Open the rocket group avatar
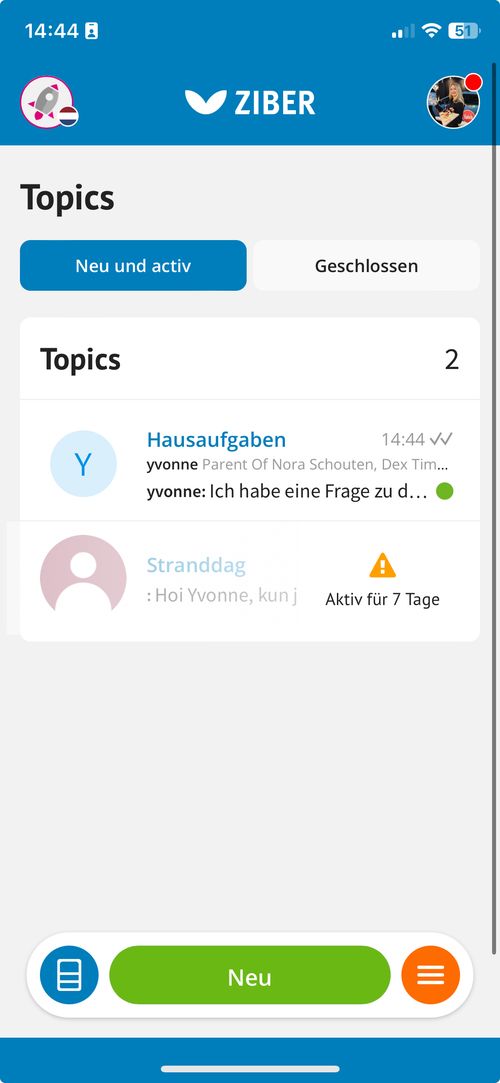The height and width of the screenshot is (1083, 500). 48,102
